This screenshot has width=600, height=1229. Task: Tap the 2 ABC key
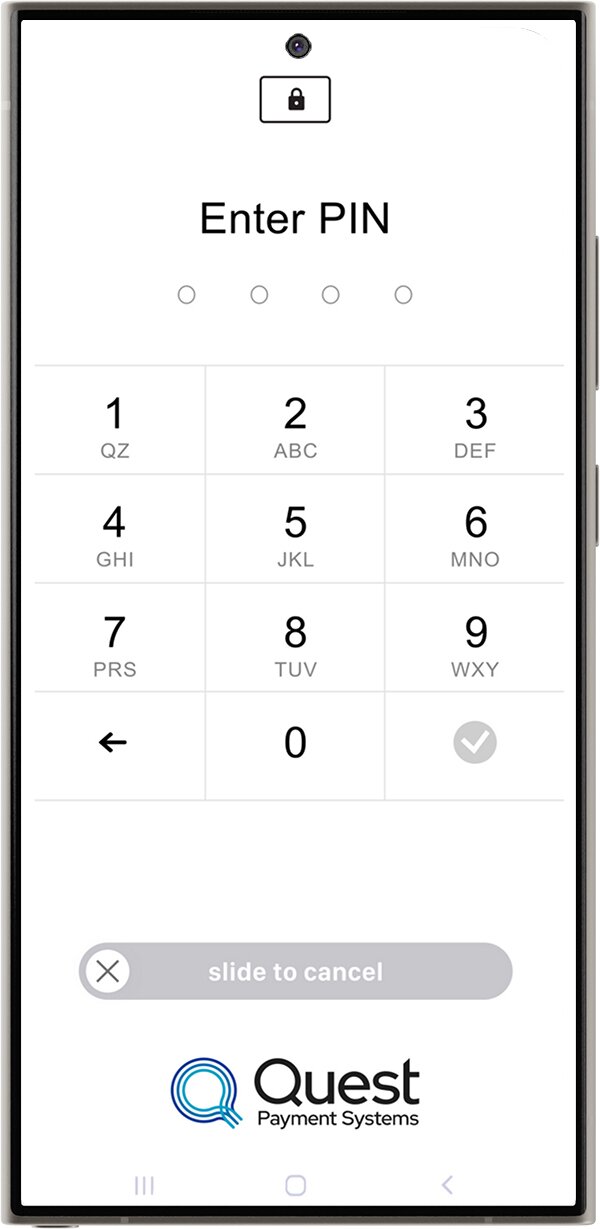point(295,422)
